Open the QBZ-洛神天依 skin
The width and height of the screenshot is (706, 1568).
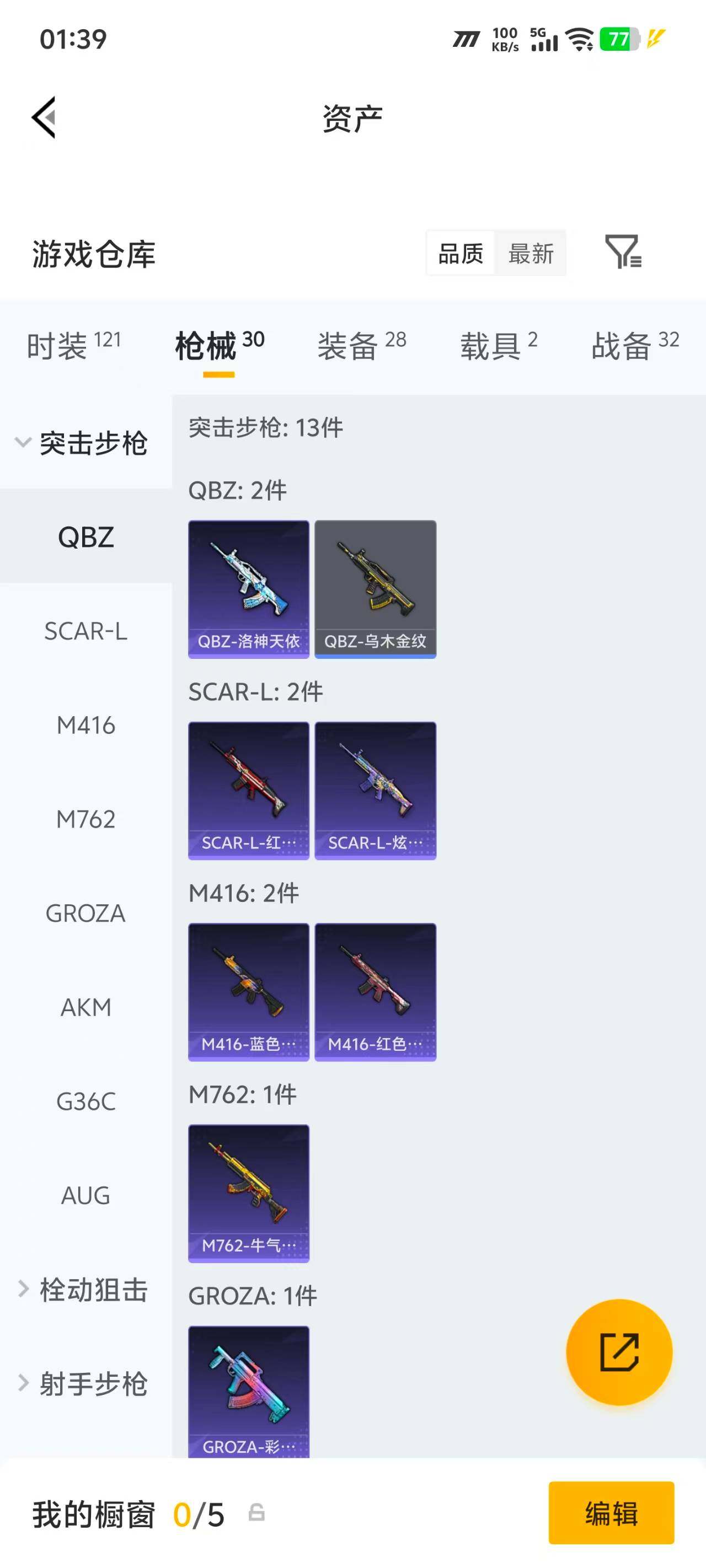pyautogui.click(x=249, y=589)
